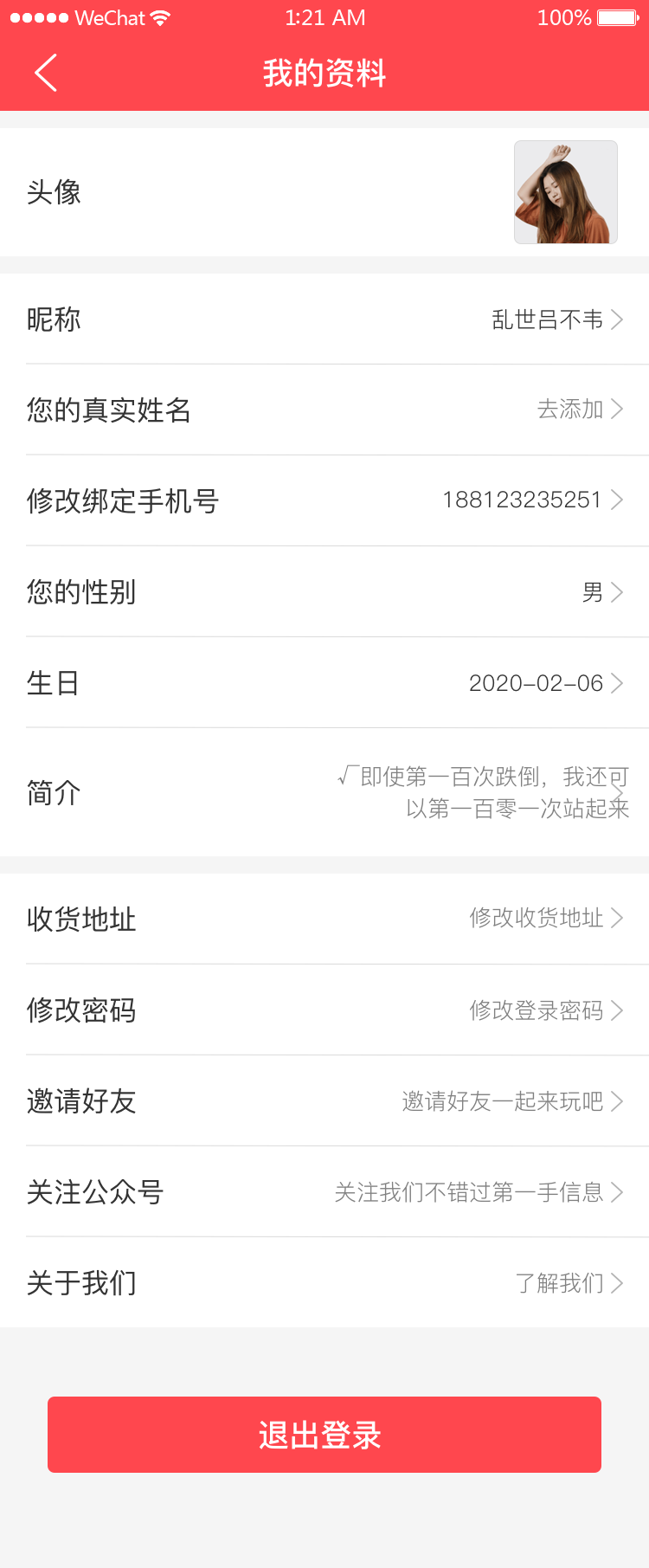This screenshot has height=1568, width=649.
Task: Select 您的性别 gender setting
Action: point(324,592)
